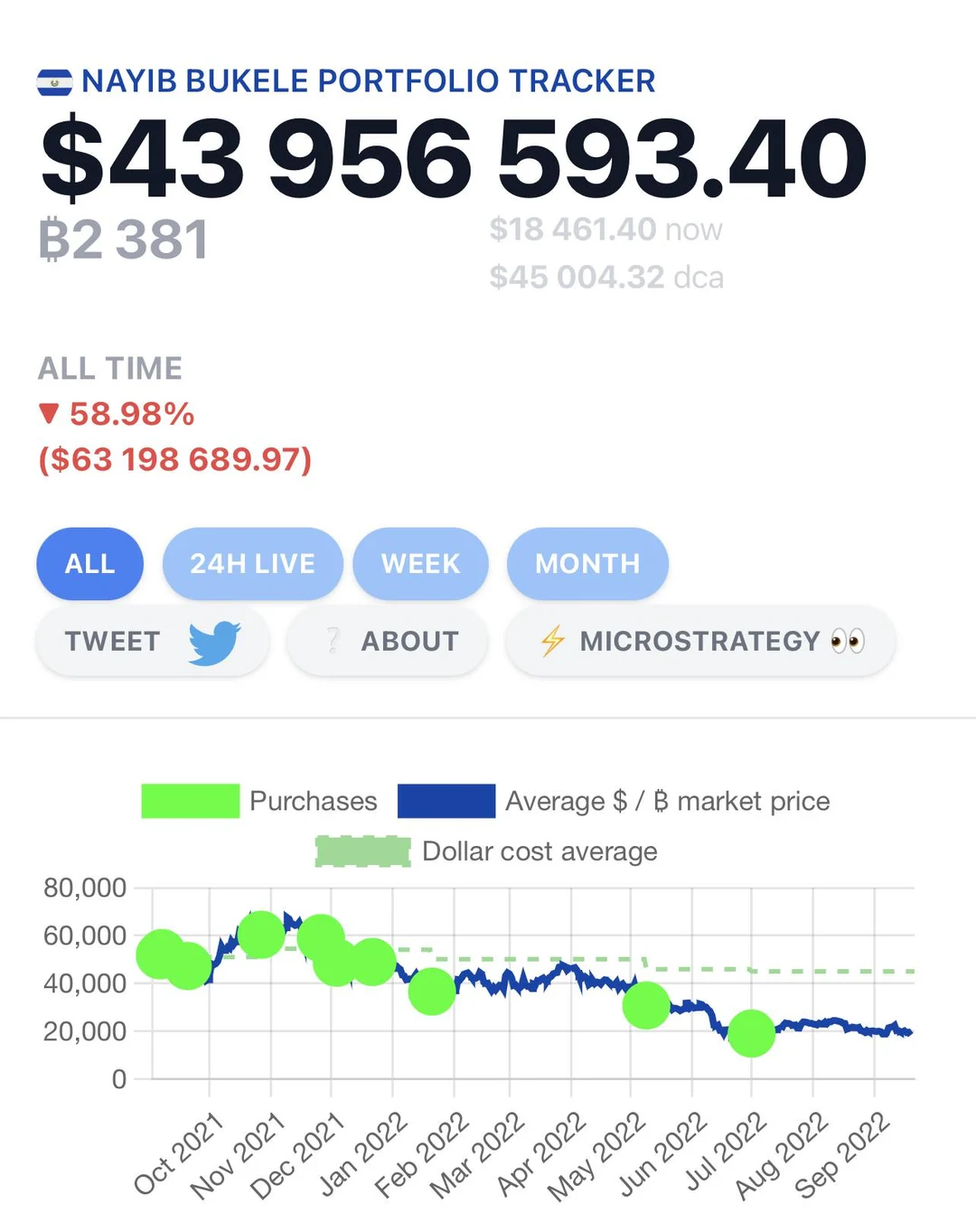Image resolution: width=976 pixels, height=1232 pixels.
Task: Click the El Salvador flag icon
Action: tap(52, 80)
